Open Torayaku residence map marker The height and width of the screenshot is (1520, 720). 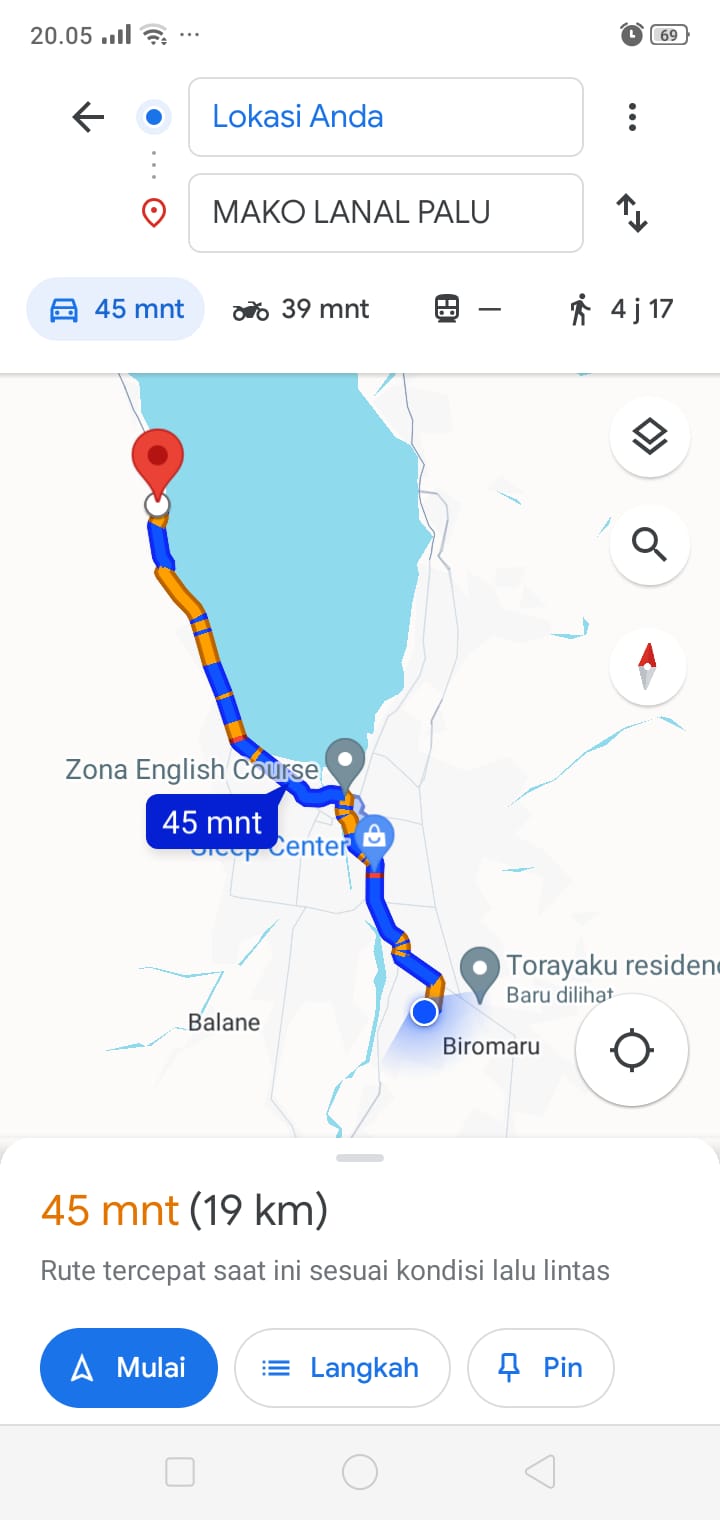(481, 974)
